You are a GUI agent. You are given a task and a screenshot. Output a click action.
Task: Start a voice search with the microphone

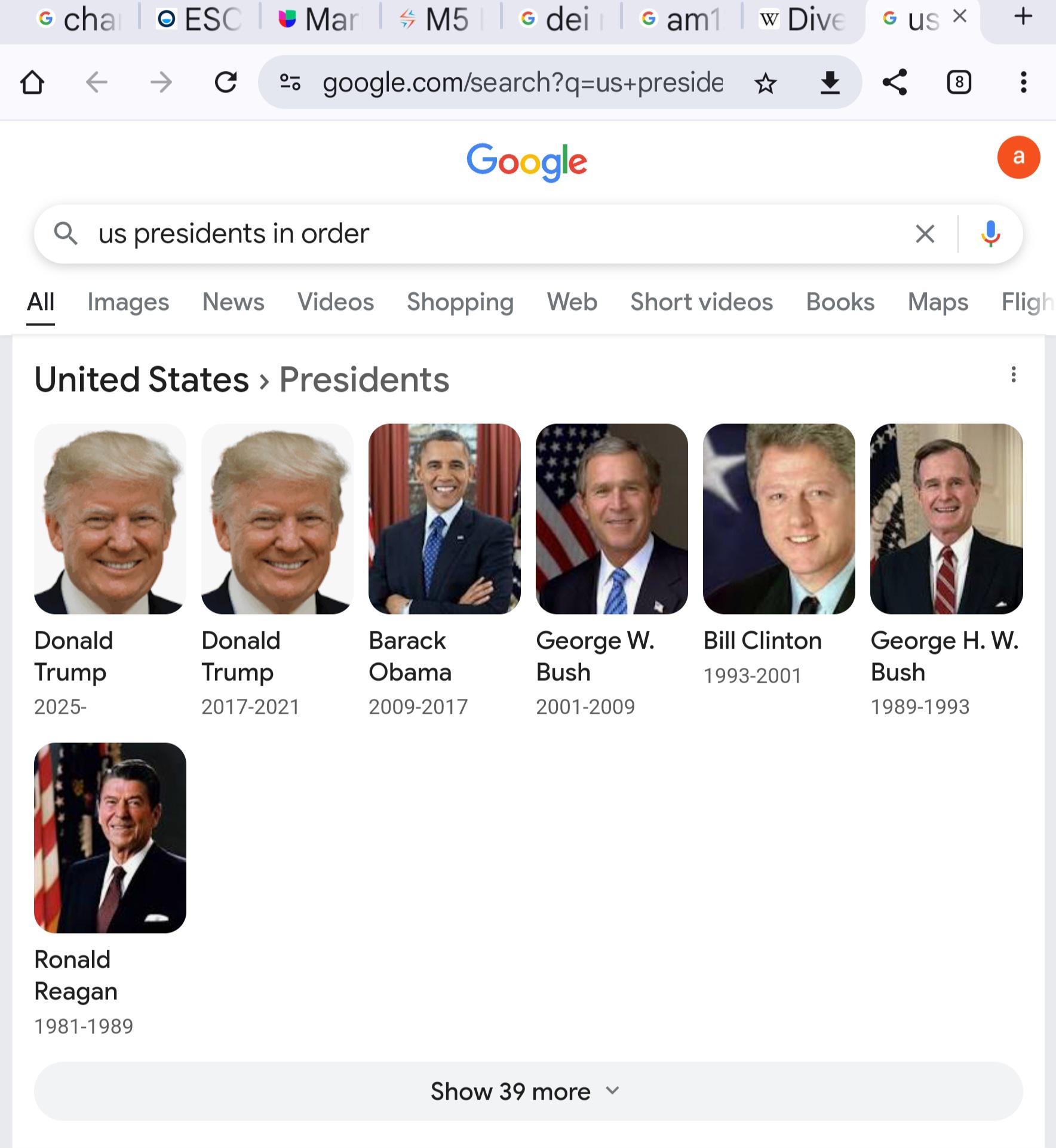tap(990, 234)
